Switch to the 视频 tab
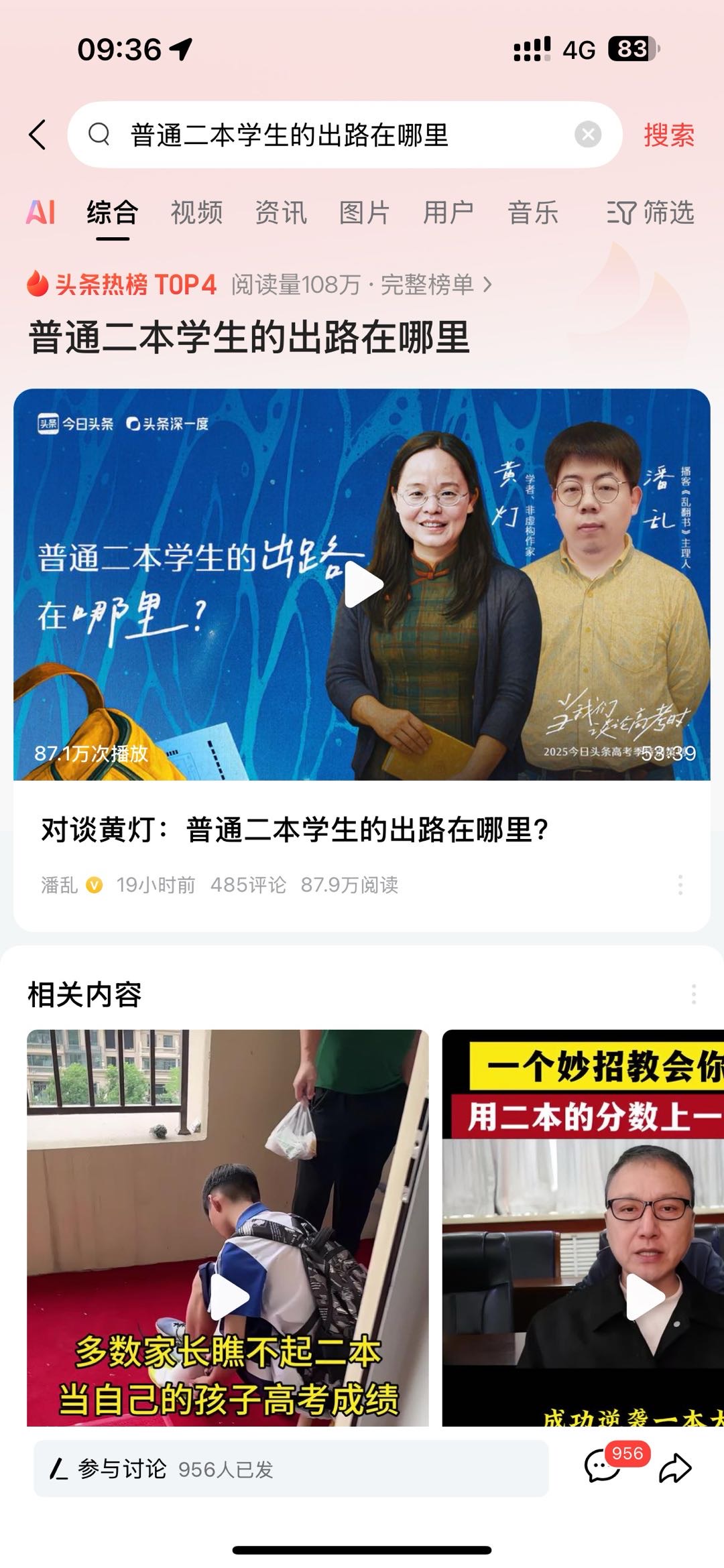724x1568 pixels. (x=196, y=212)
